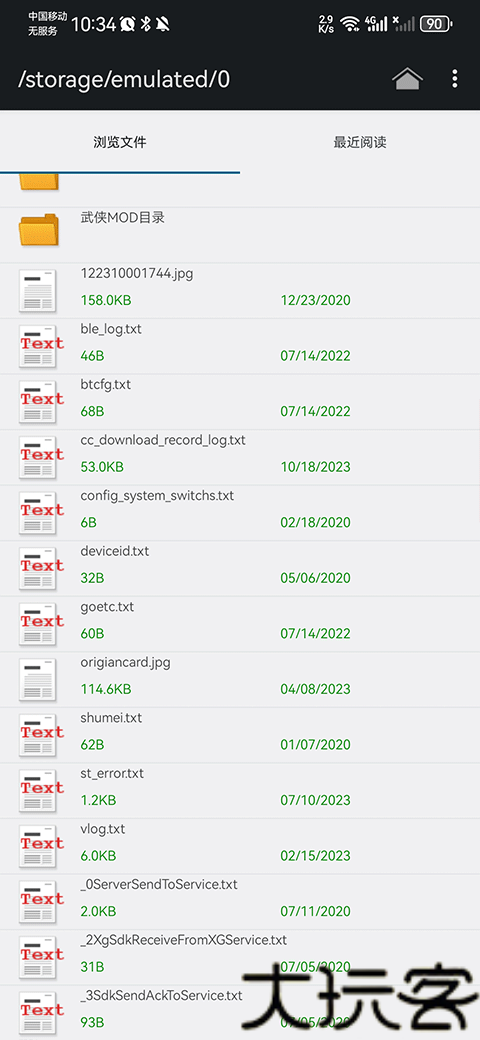480x1040 pixels.
Task: Open config_system_switchs.txt
Action: 240,513
